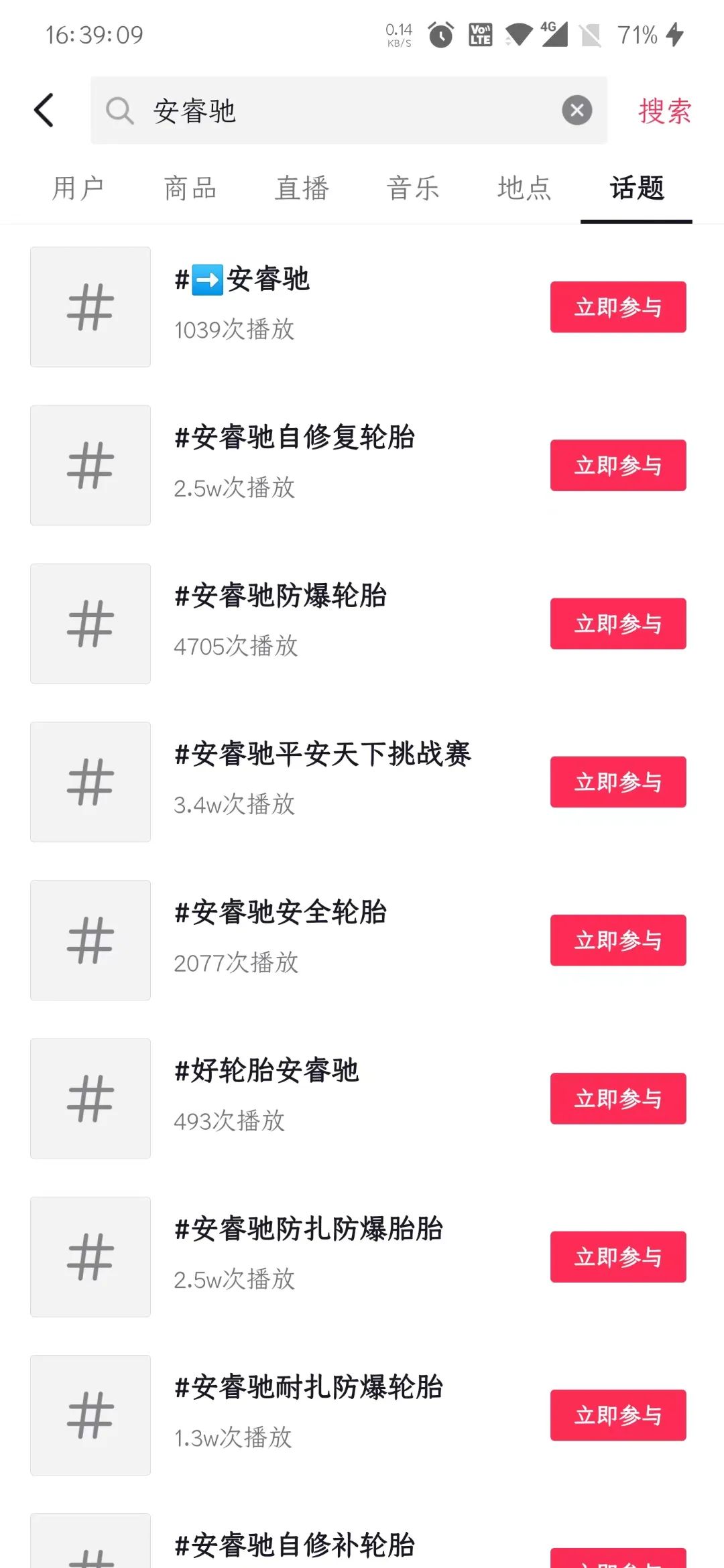
Task: Open the #安睿驰自修补轮胎 topic
Action: point(295,1545)
